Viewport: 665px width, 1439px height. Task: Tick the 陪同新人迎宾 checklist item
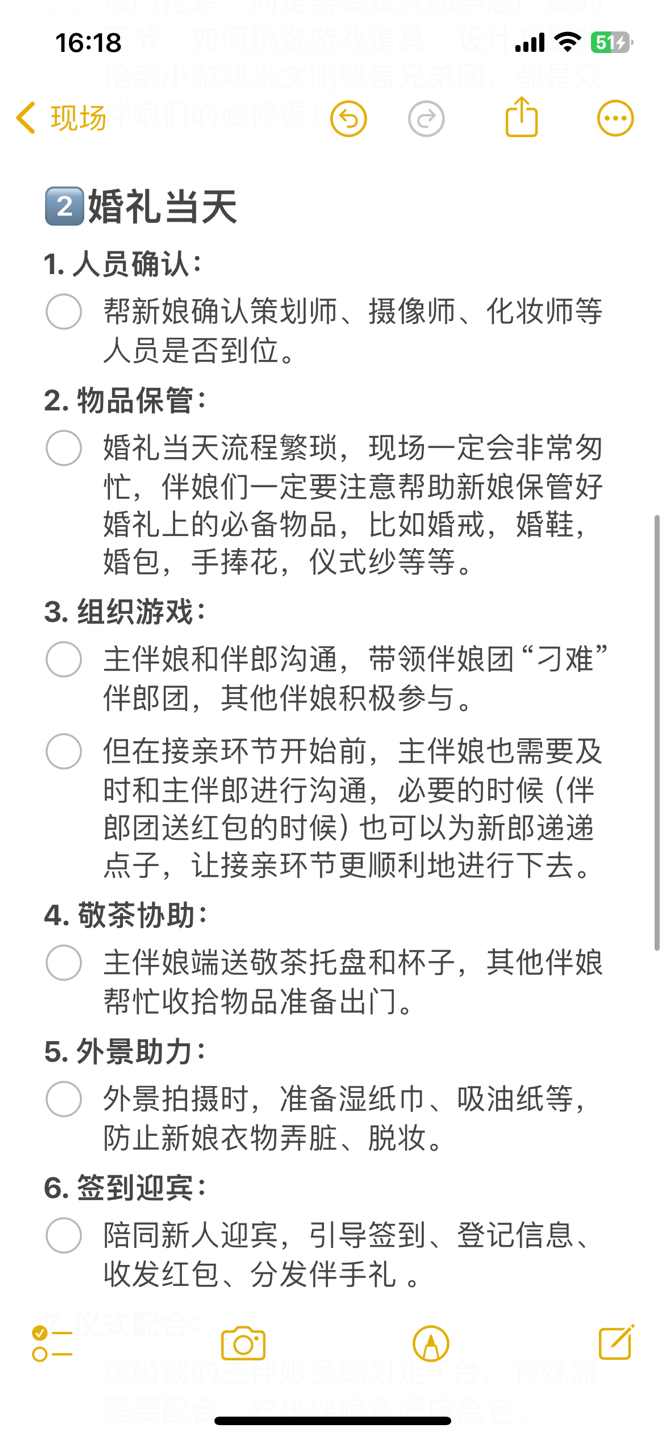tap(64, 1236)
